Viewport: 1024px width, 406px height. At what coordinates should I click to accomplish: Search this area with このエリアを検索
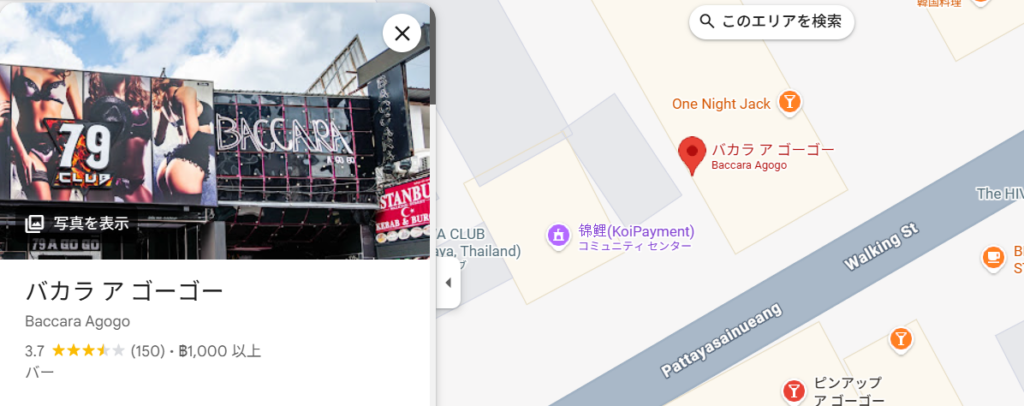point(771,21)
